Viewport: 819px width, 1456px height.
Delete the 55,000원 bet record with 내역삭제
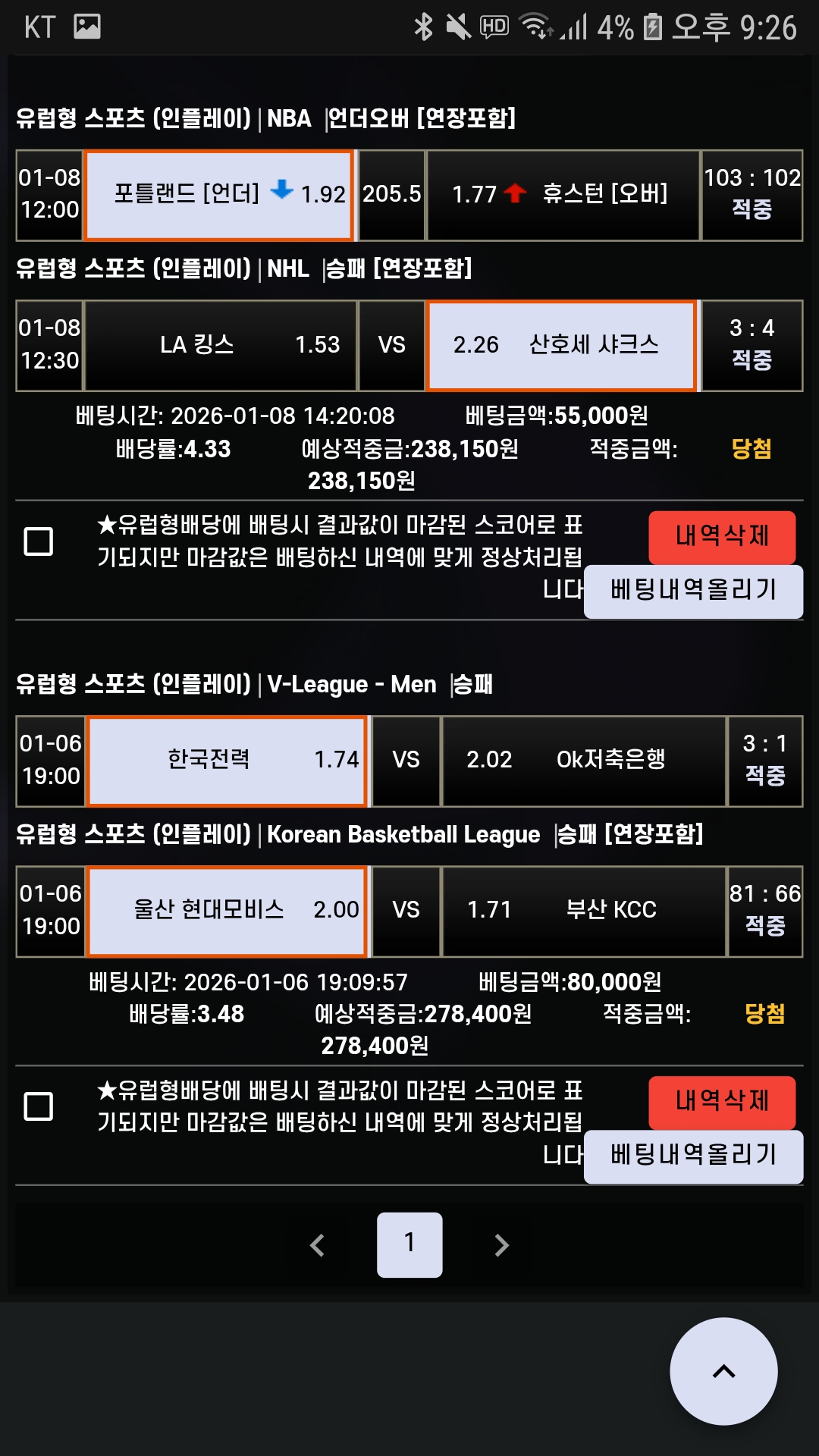[x=721, y=535]
